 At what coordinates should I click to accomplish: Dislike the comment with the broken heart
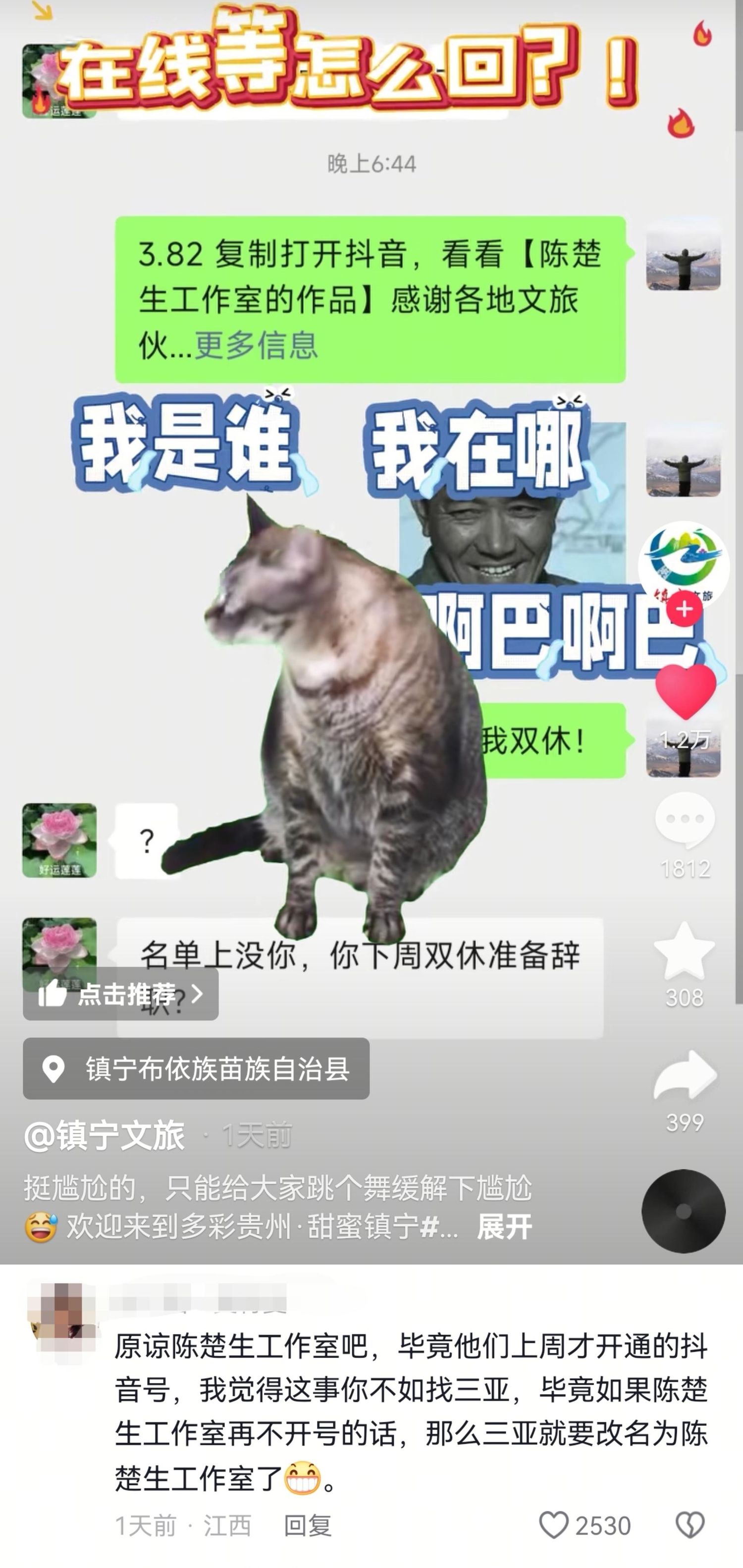(690, 1525)
